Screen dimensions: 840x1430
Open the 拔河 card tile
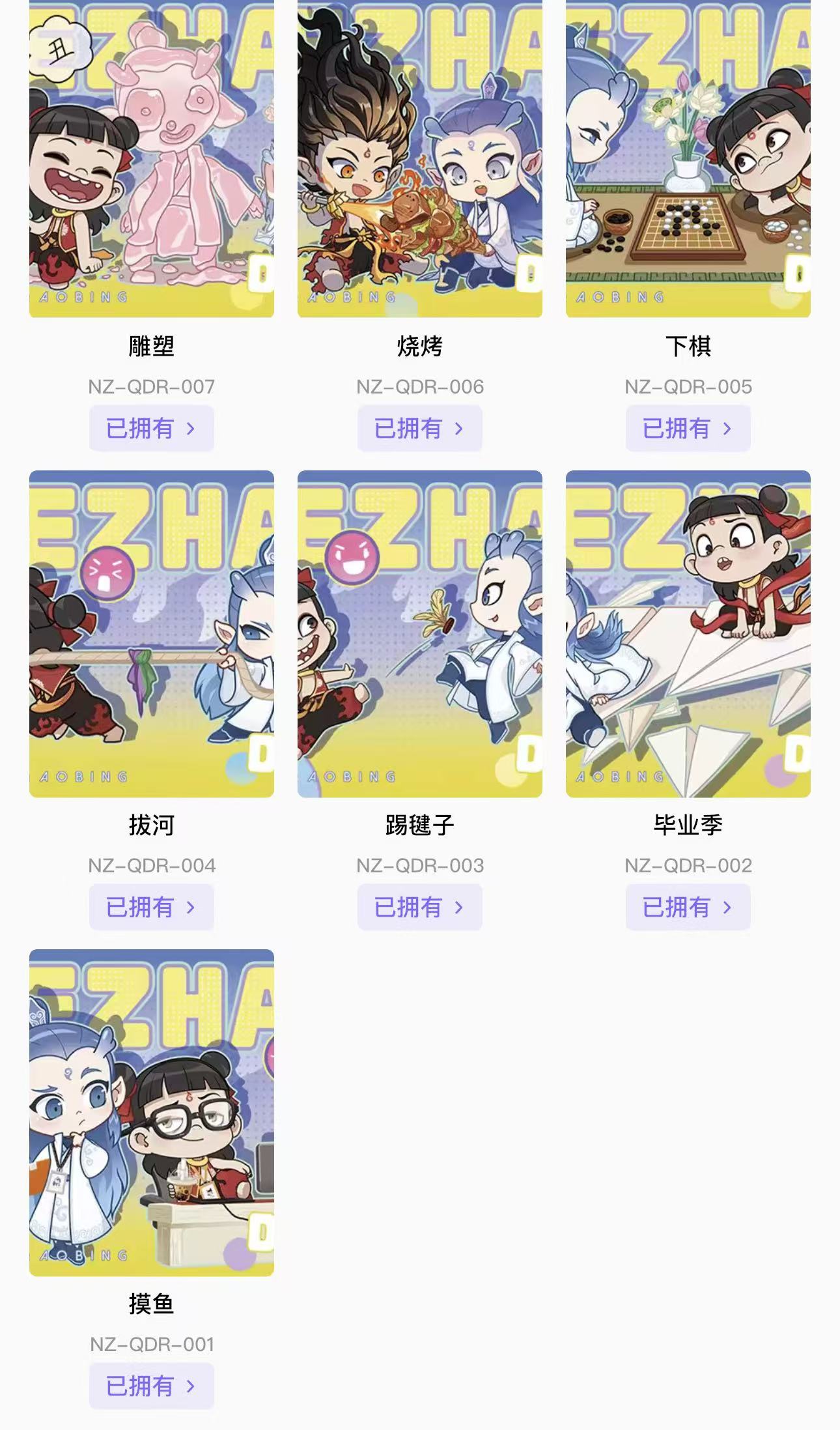point(151,633)
